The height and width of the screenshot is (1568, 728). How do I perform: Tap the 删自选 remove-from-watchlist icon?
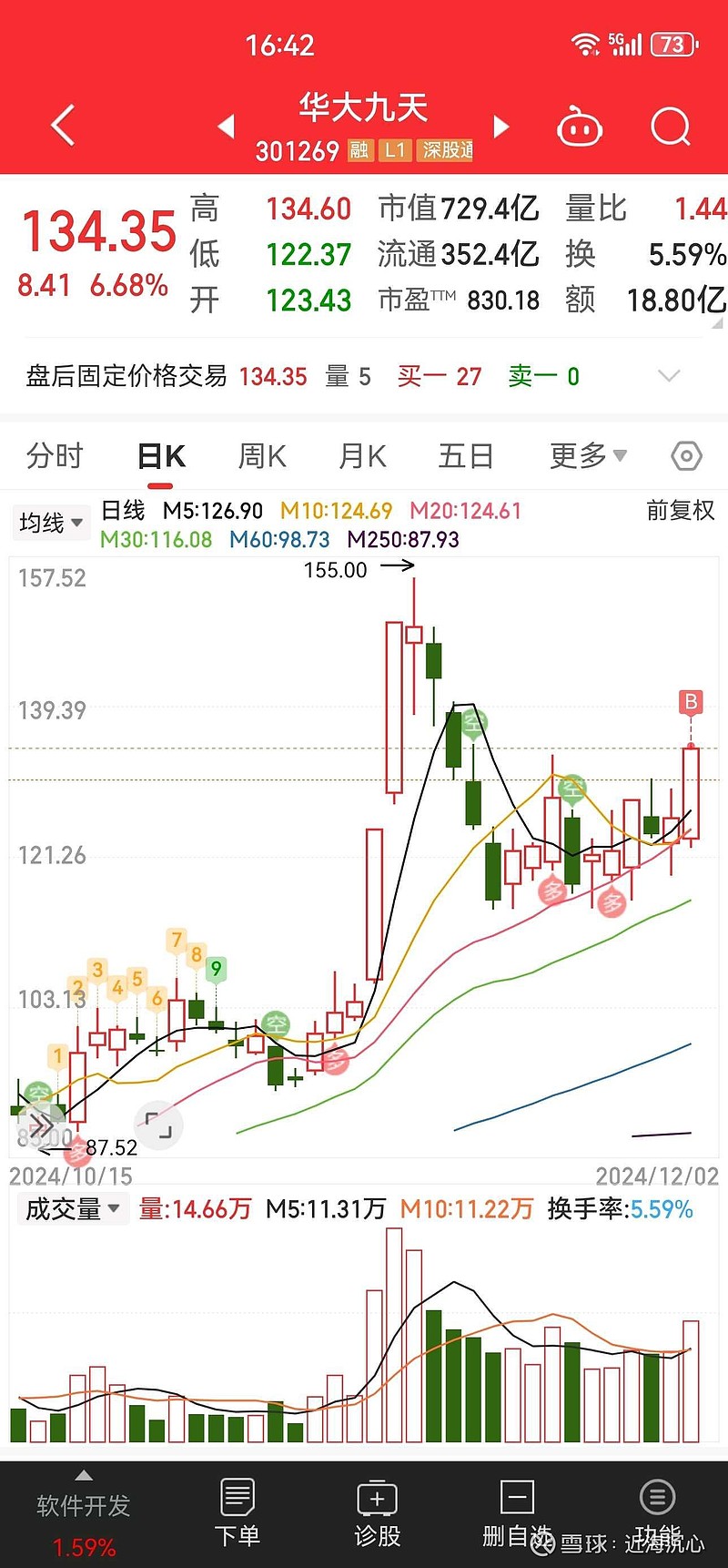(x=516, y=1512)
